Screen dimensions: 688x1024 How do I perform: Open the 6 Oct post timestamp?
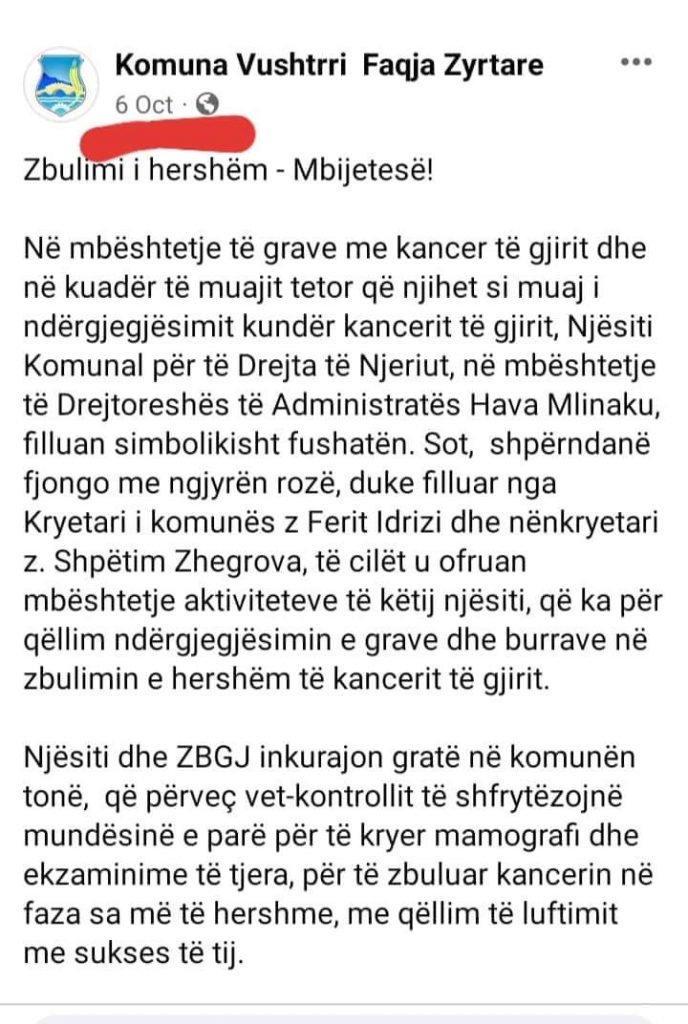pyautogui.click(x=144, y=105)
